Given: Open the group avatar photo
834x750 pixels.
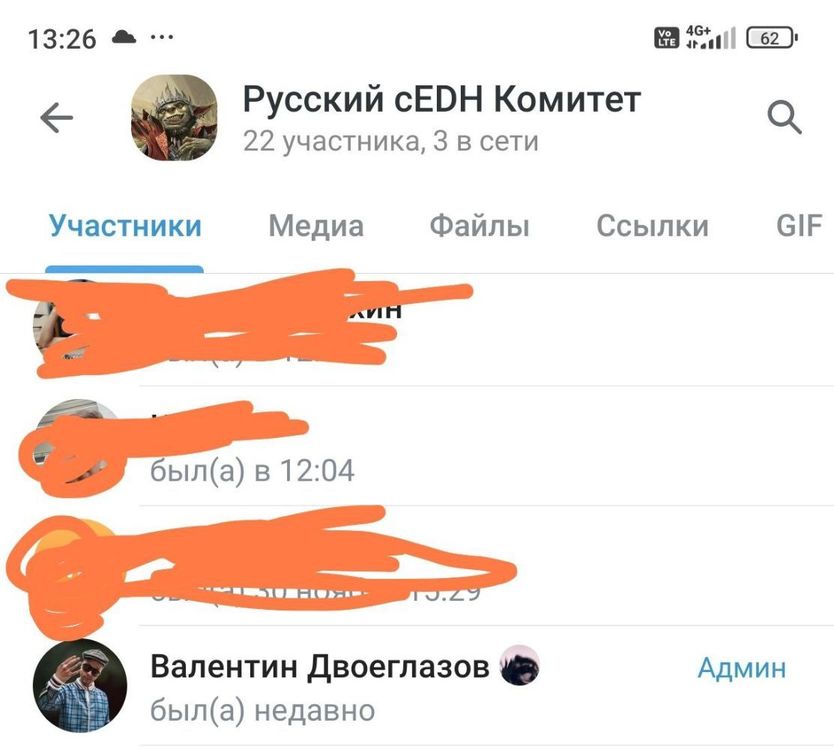Looking at the screenshot, I should [x=175, y=118].
